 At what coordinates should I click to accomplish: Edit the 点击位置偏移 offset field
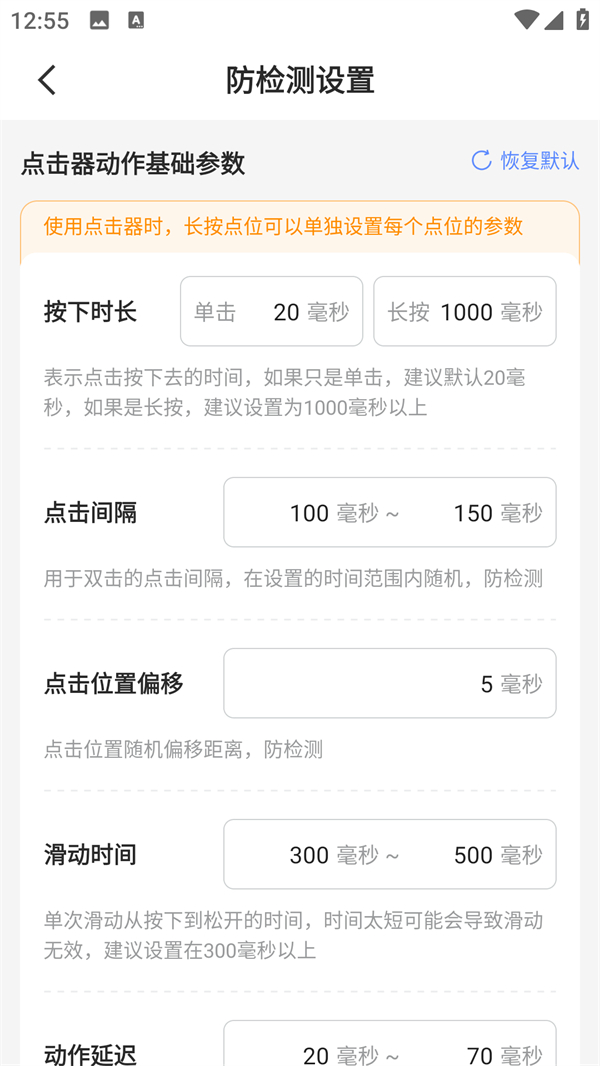[390, 684]
